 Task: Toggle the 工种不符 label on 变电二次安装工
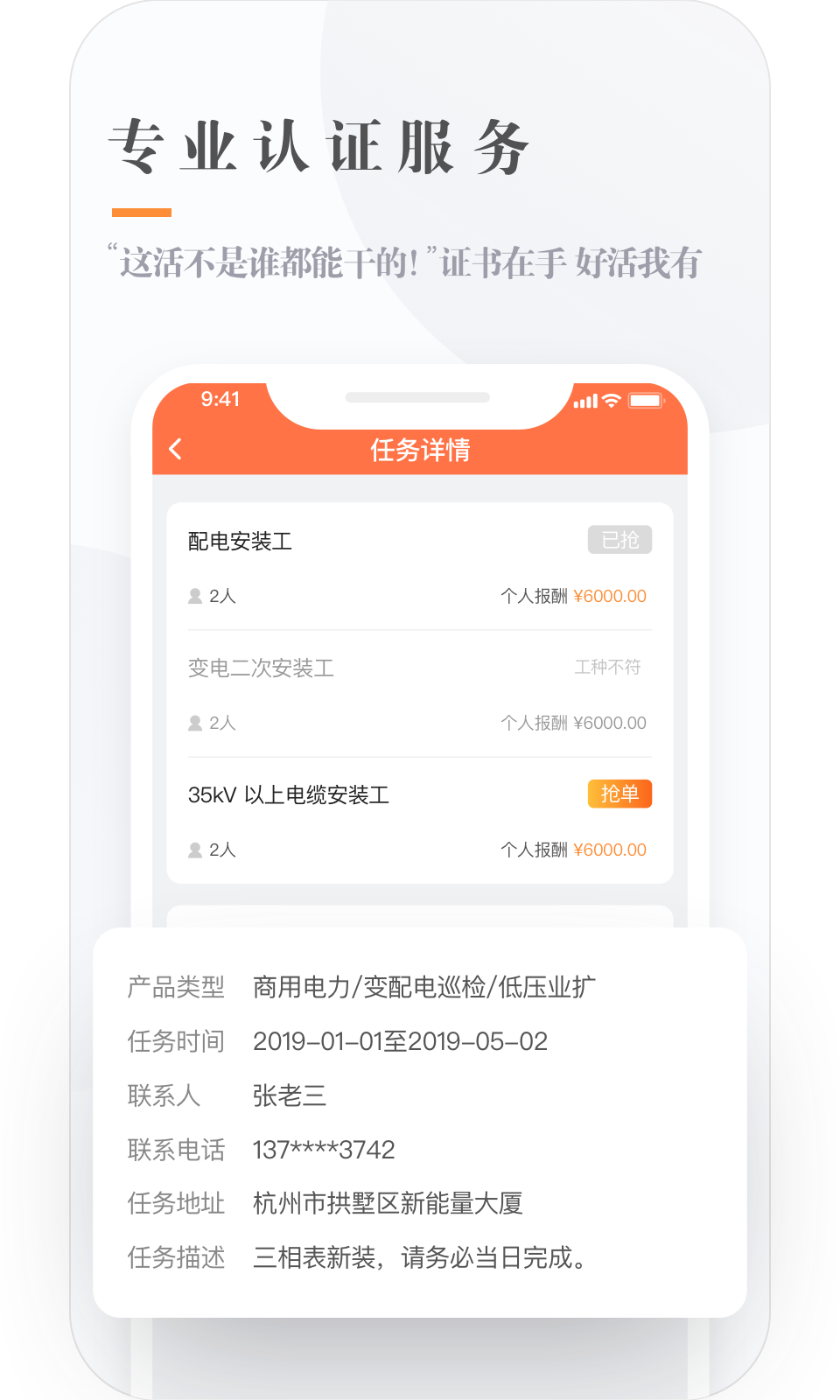(609, 668)
